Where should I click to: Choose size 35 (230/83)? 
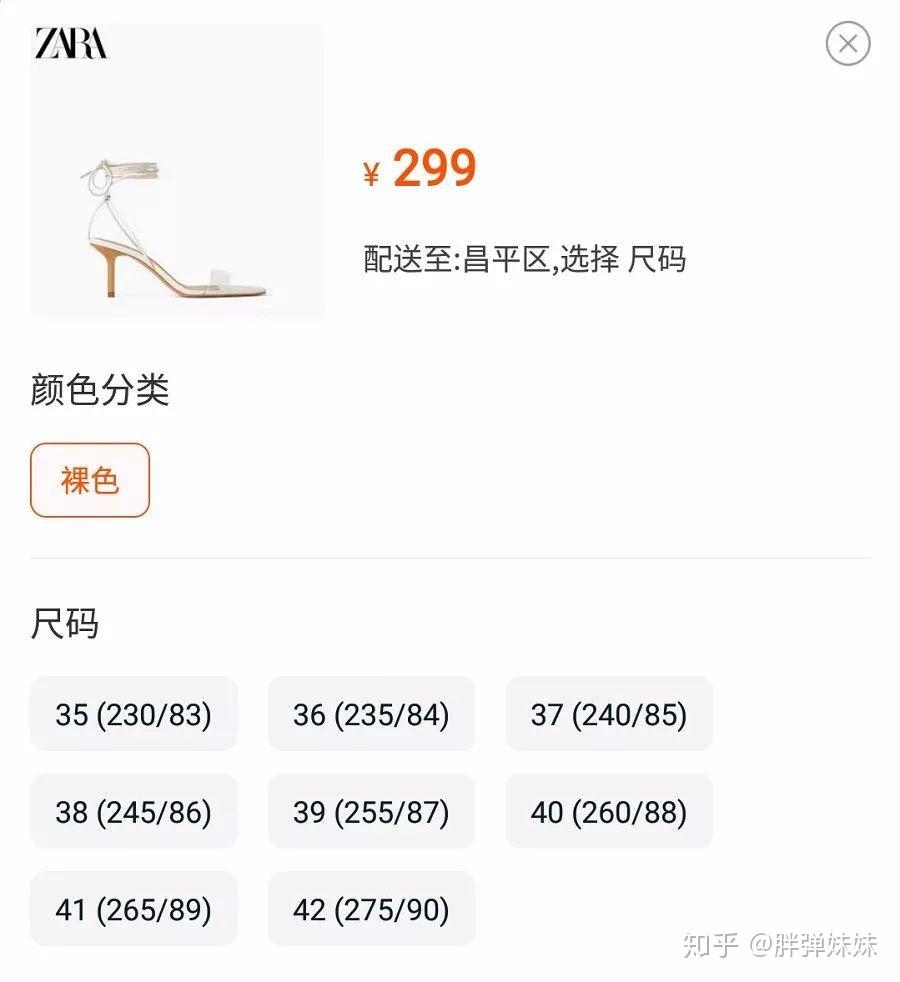134,714
